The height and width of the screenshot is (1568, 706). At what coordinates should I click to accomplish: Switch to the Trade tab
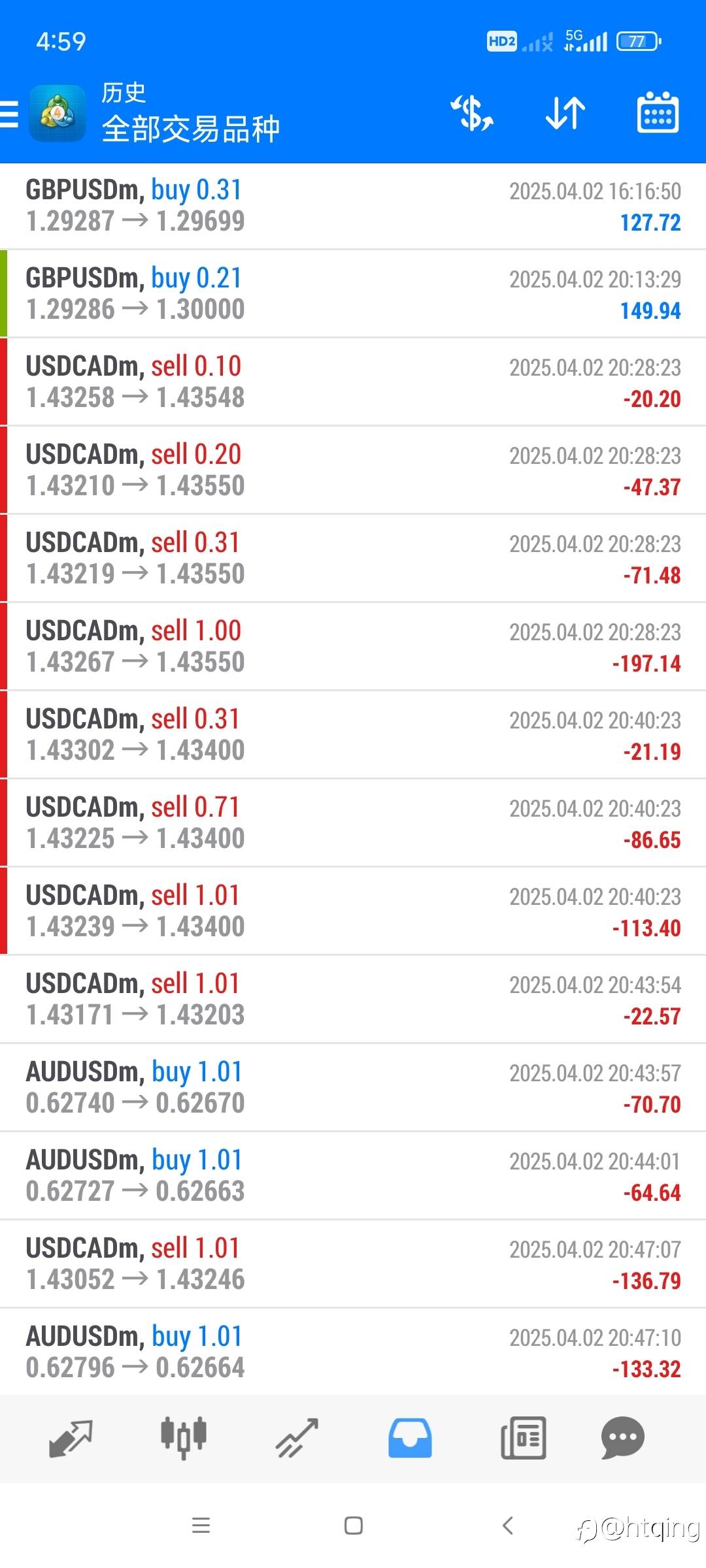(x=297, y=1439)
